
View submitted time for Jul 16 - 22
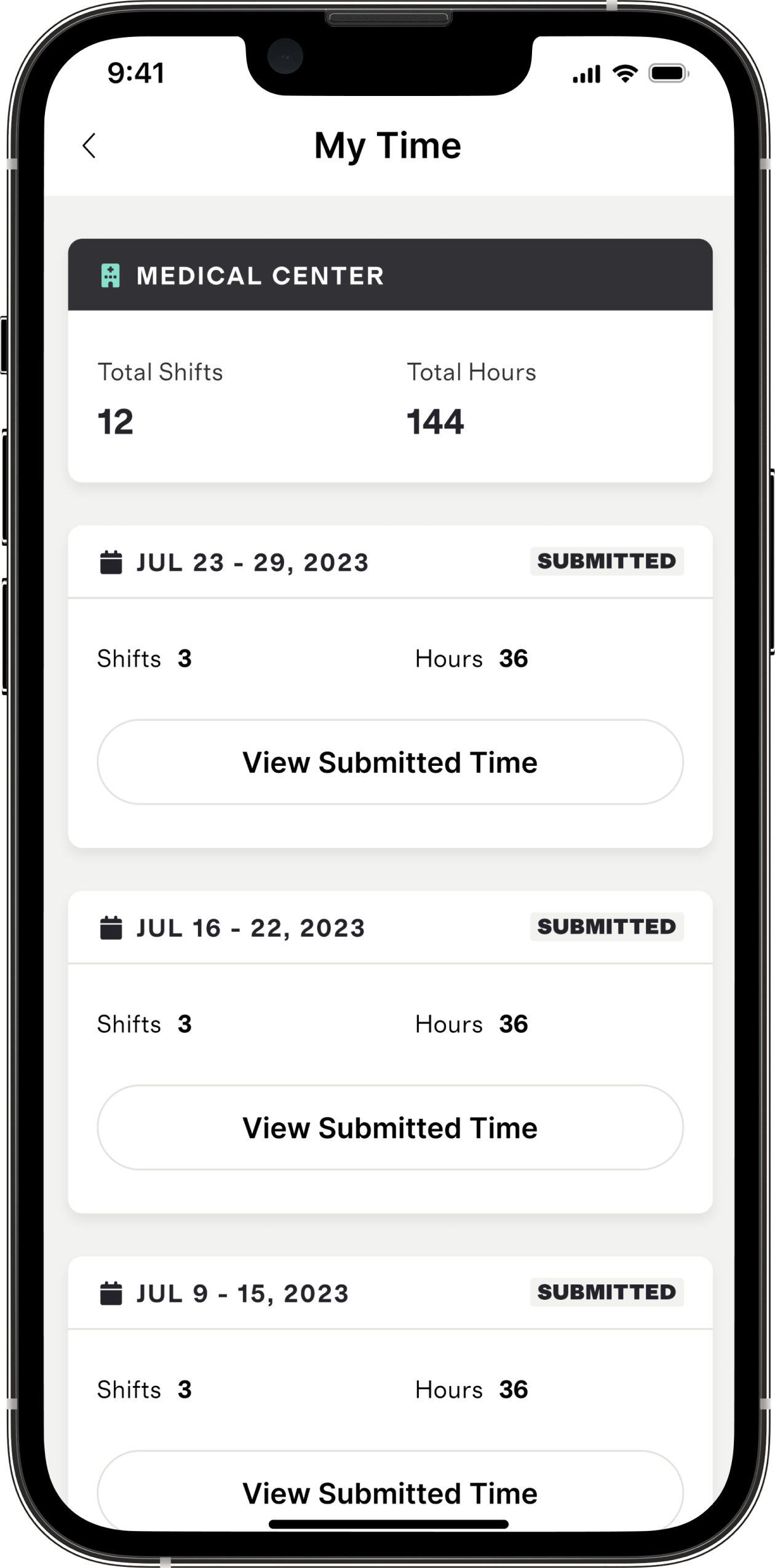pos(390,1128)
